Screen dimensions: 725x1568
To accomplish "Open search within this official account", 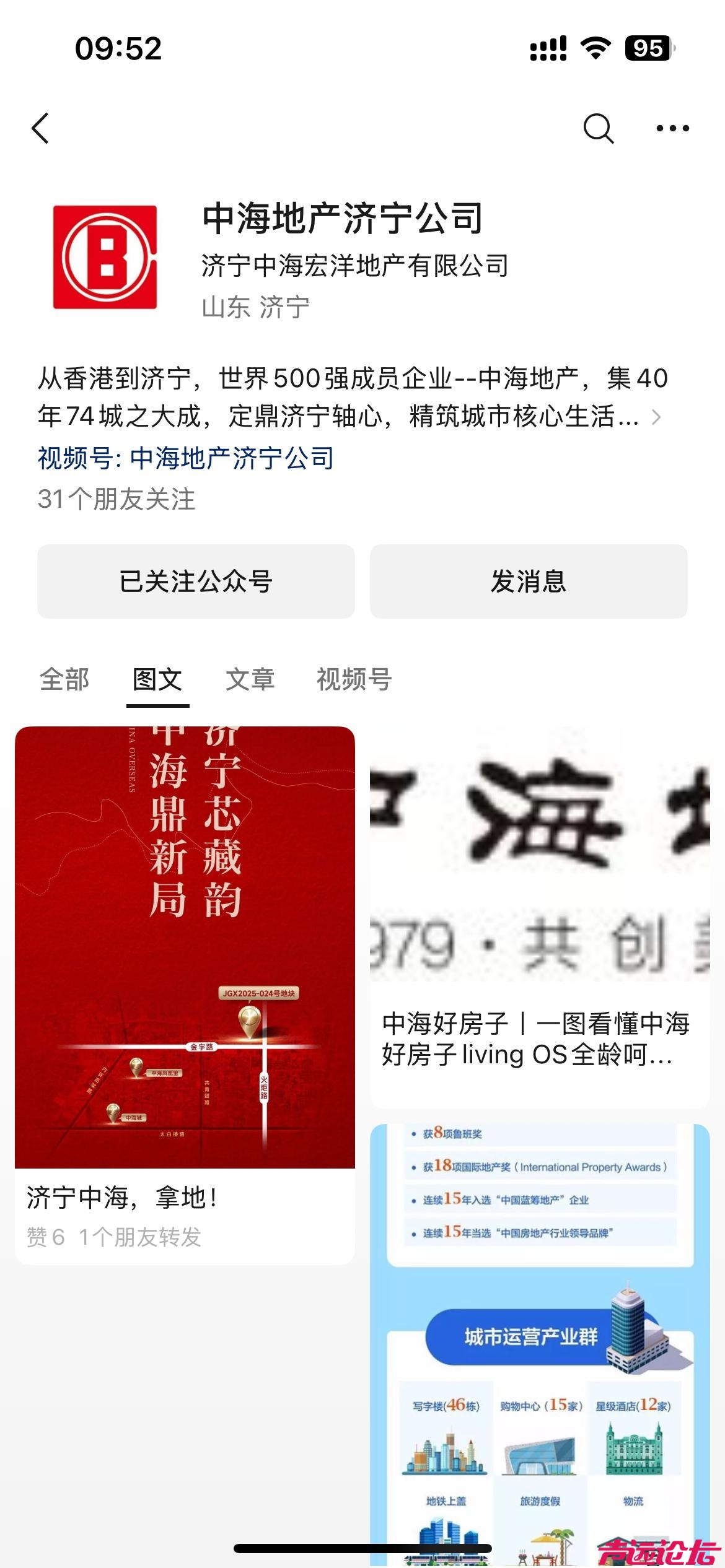I will point(600,128).
